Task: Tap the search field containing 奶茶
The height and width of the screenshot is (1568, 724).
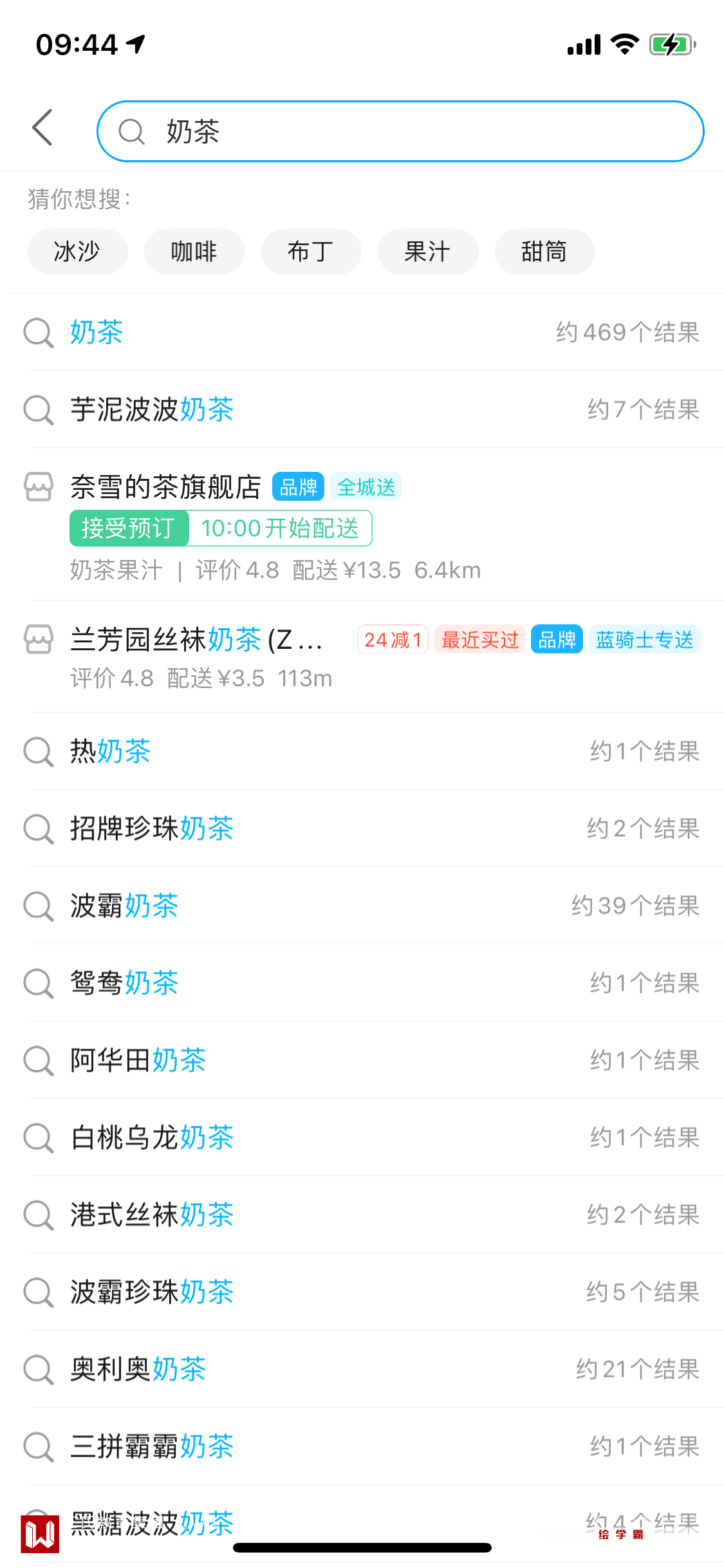Action: click(399, 131)
